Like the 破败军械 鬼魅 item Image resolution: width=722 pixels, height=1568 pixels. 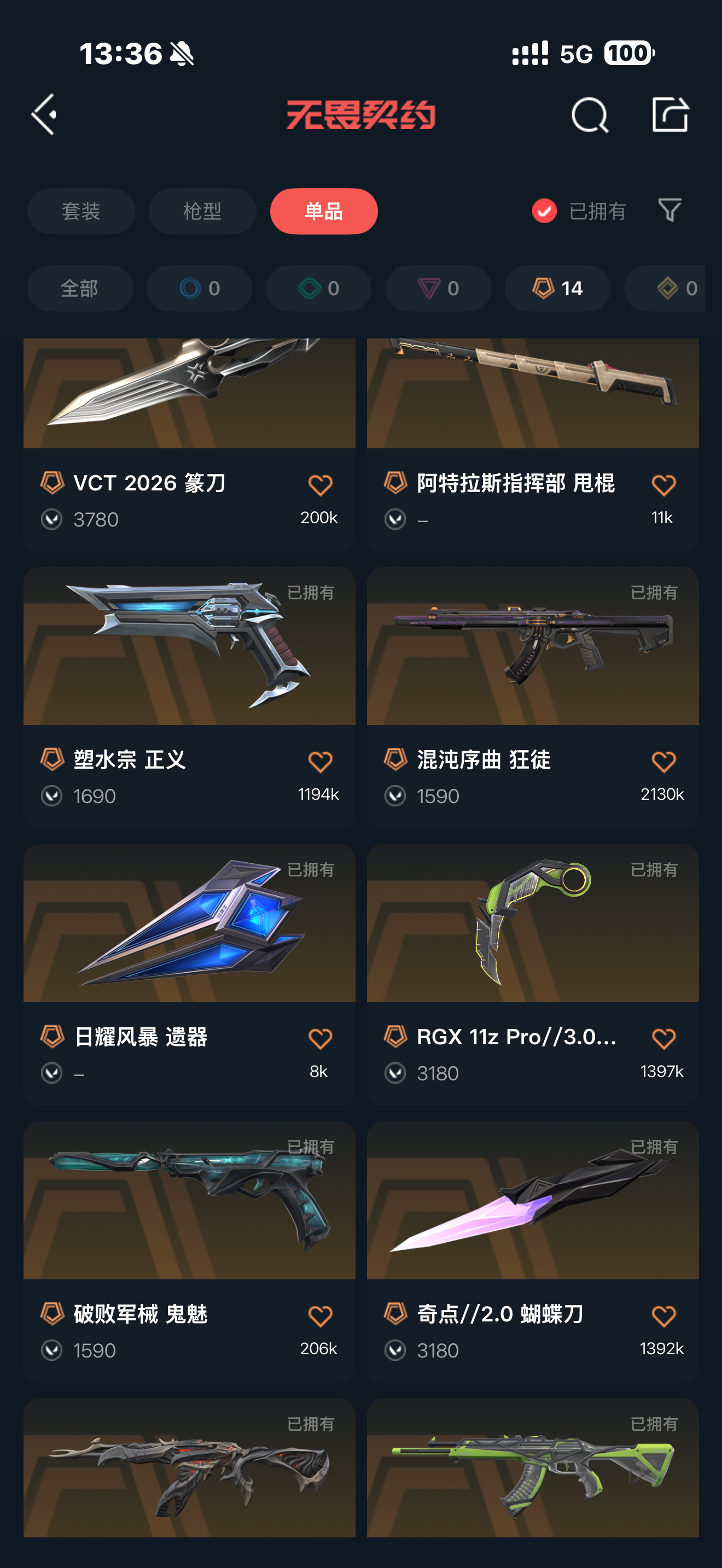tap(320, 1316)
